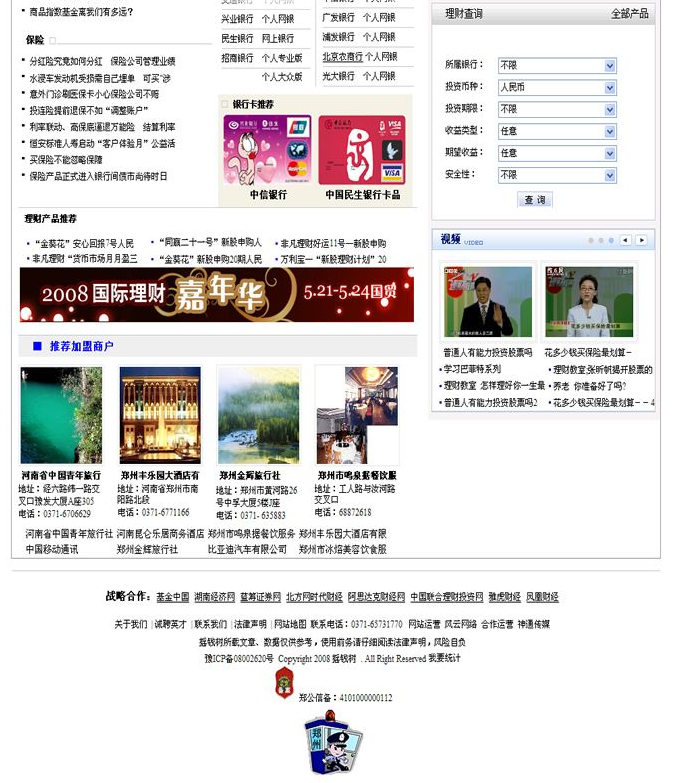The width and height of the screenshot is (678, 783).
Task: View the 中国民生银行卡品 card
Action: (x=361, y=151)
